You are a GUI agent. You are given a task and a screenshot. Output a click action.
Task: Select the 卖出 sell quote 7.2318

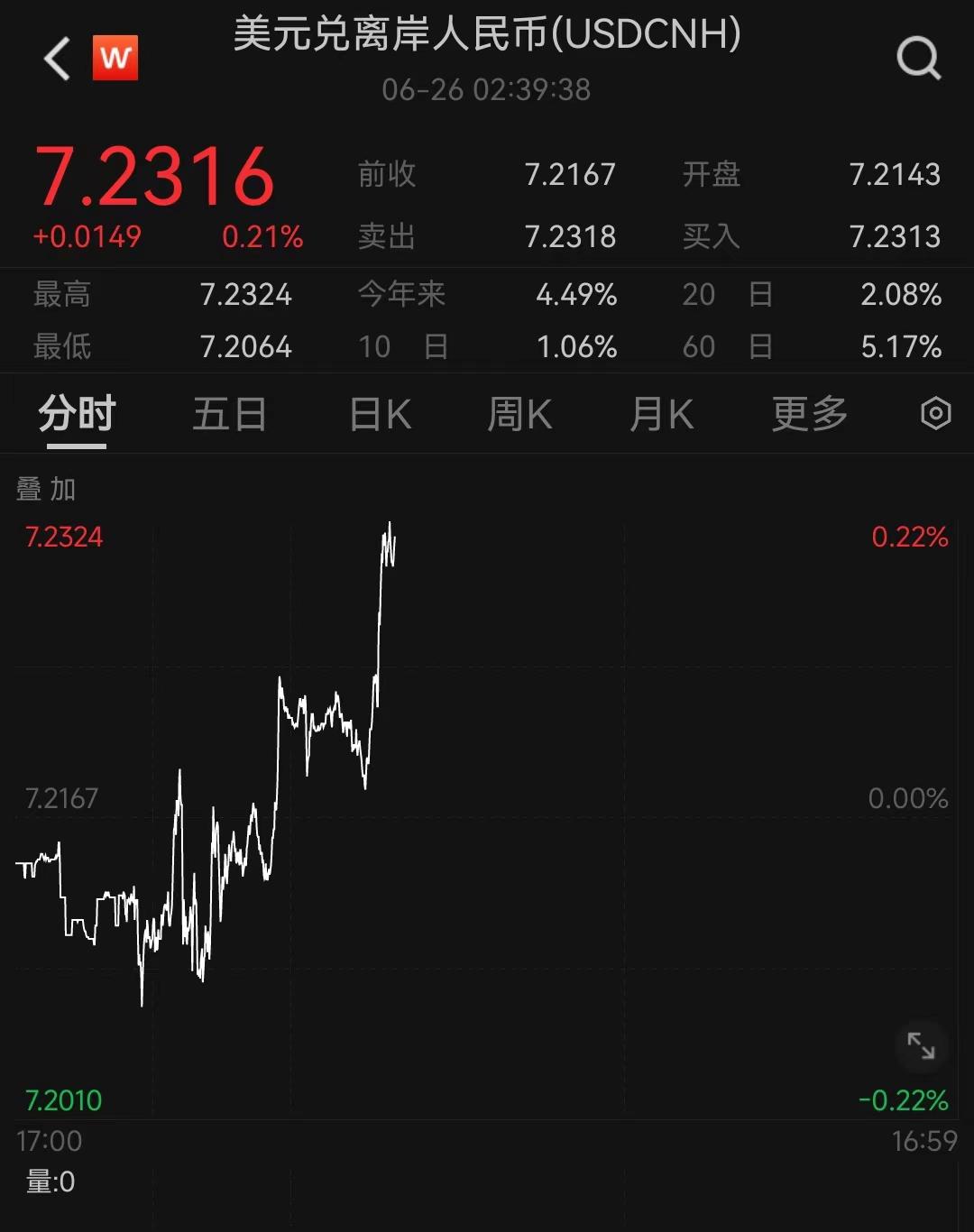(570, 236)
